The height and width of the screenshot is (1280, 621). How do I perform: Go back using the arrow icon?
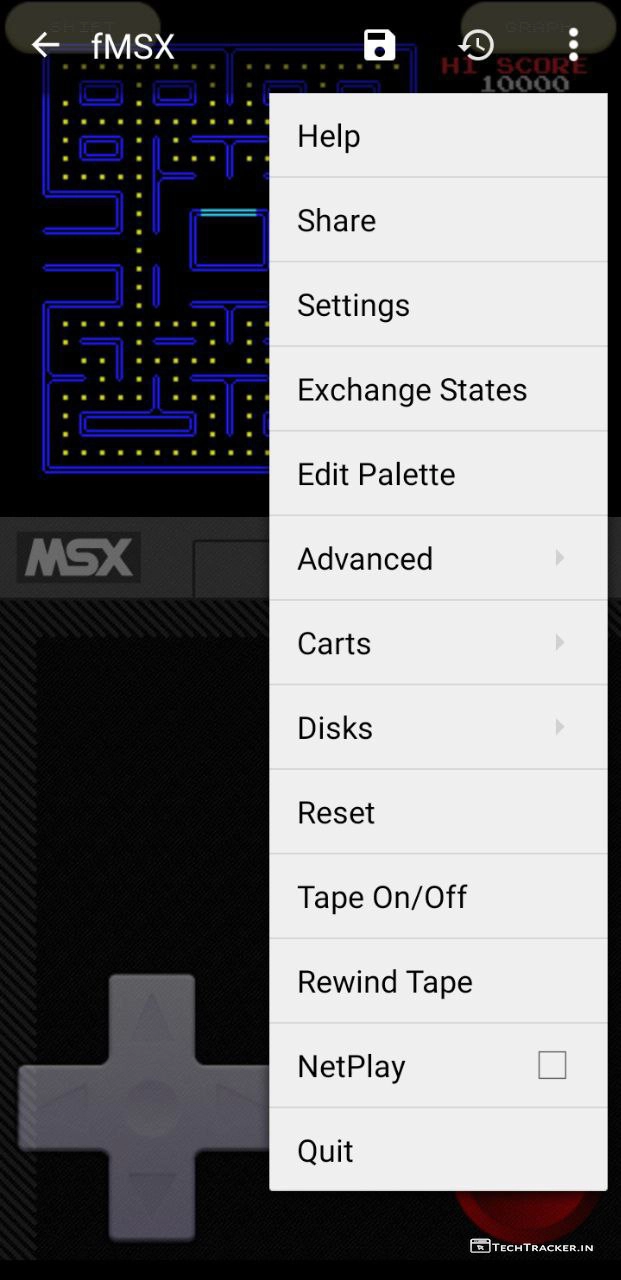tap(45, 45)
